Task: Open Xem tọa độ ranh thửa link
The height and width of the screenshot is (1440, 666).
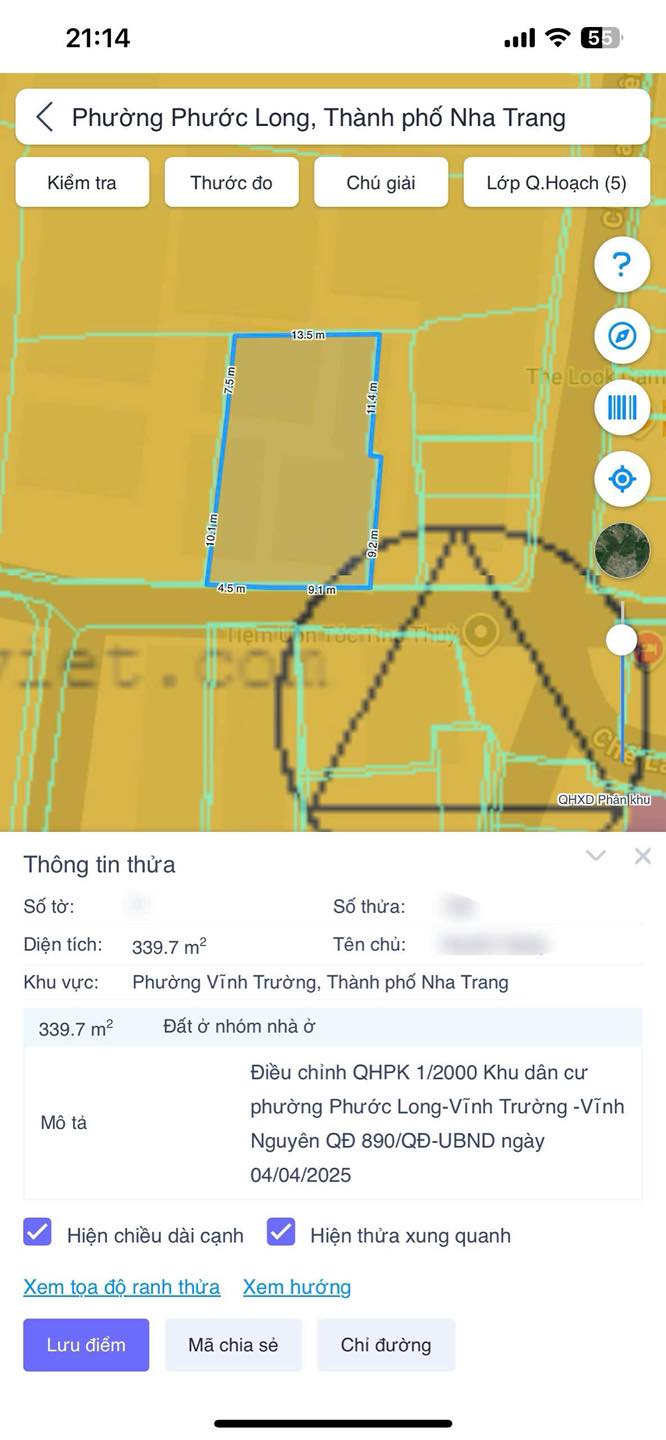Action: coord(122,1287)
